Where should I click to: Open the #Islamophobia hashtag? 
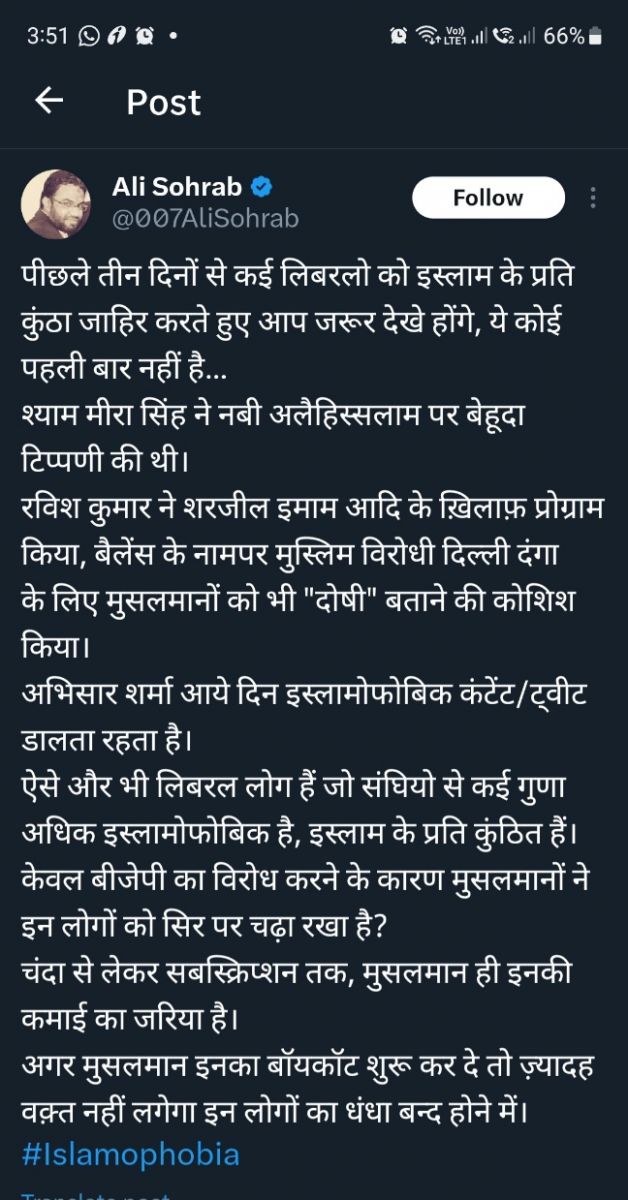tap(131, 1155)
